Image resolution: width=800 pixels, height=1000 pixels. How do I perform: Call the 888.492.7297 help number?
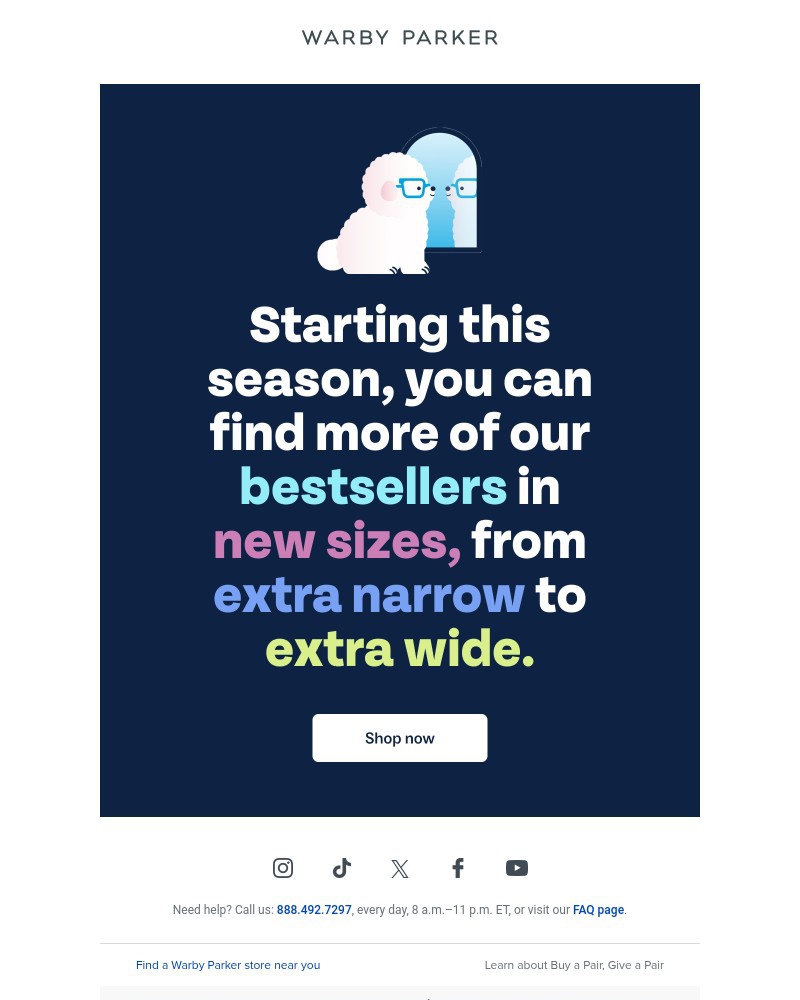tap(314, 910)
